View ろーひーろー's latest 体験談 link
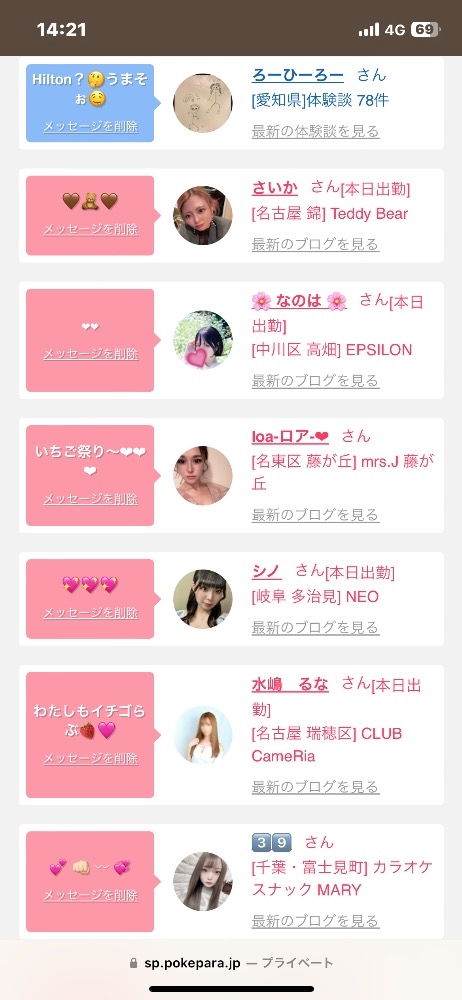The image size is (462, 1000). (315, 131)
